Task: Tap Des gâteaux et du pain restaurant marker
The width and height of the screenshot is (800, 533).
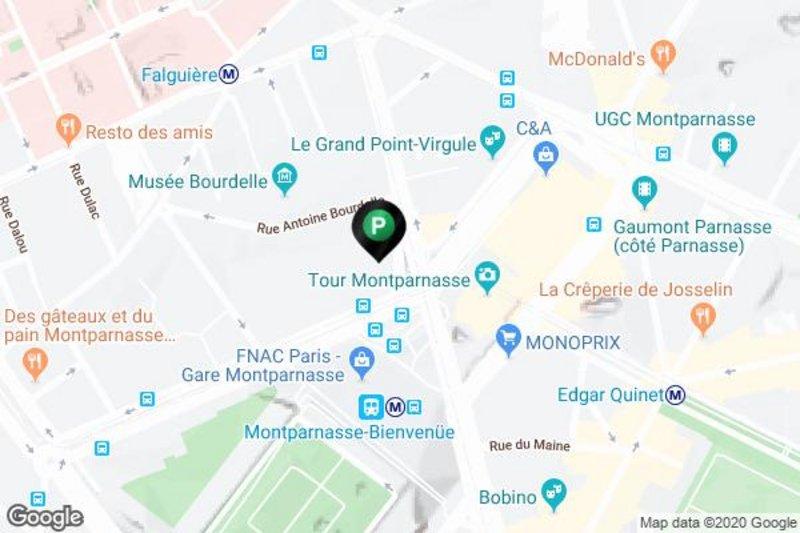Action: pos(36,362)
